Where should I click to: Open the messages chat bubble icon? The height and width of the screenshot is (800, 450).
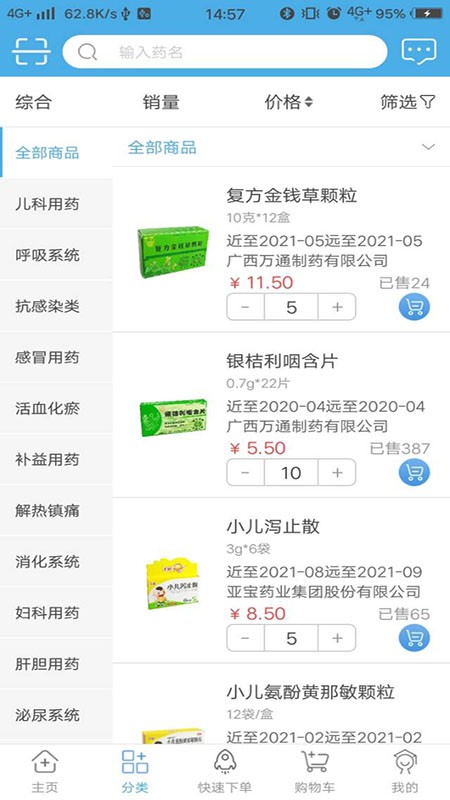tap(418, 52)
